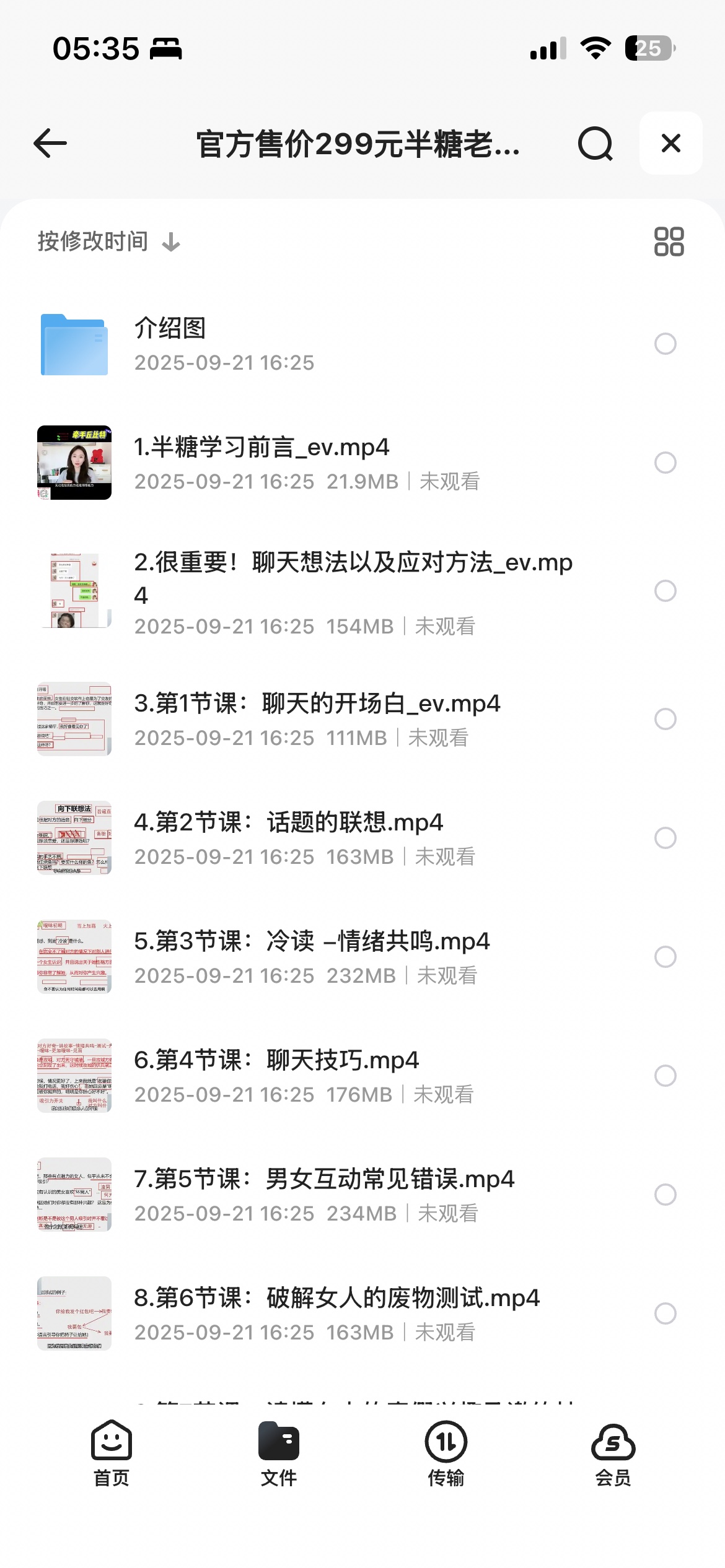The width and height of the screenshot is (725, 1568).
Task: Tap the downward sort arrow beside 按修改时间
Action: [170, 242]
